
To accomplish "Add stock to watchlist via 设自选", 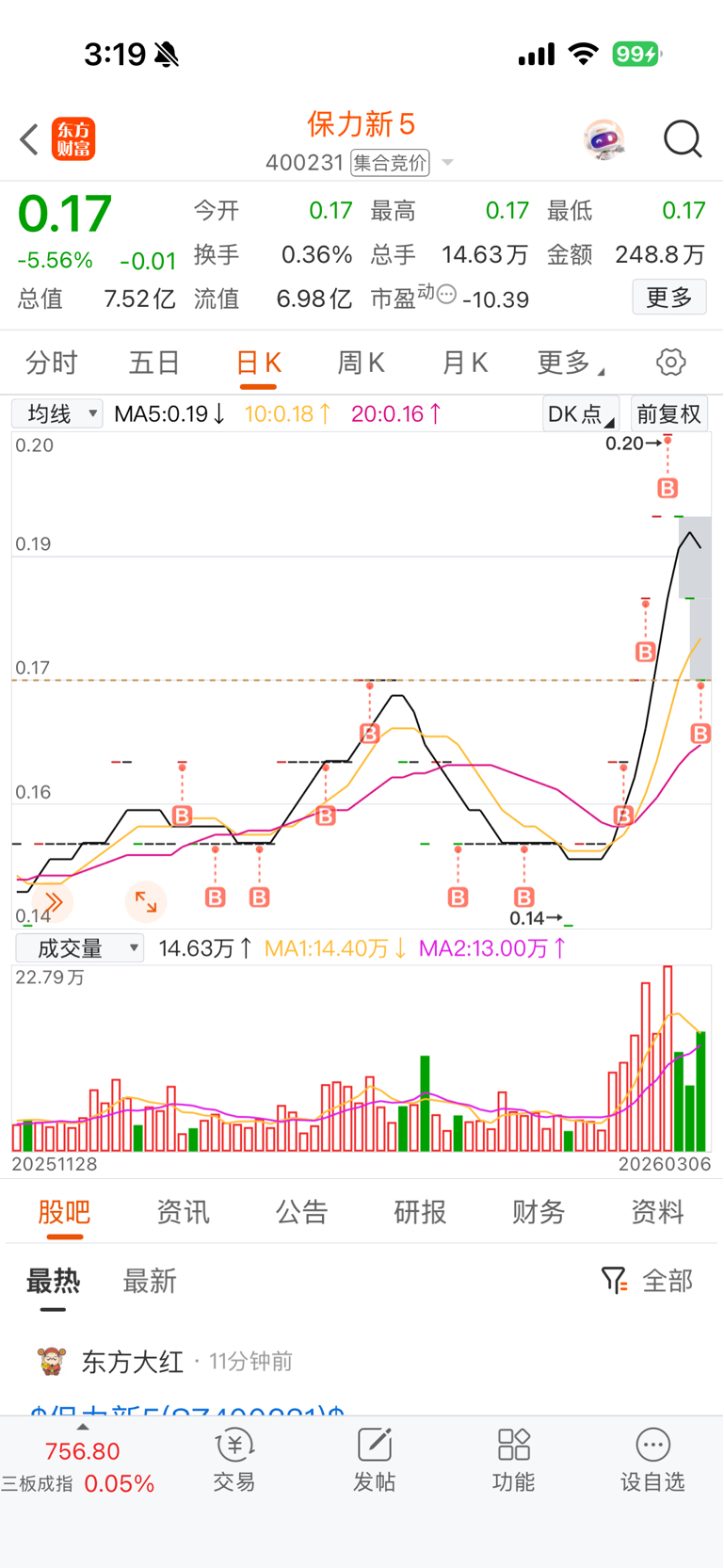I will [652, 1460].
